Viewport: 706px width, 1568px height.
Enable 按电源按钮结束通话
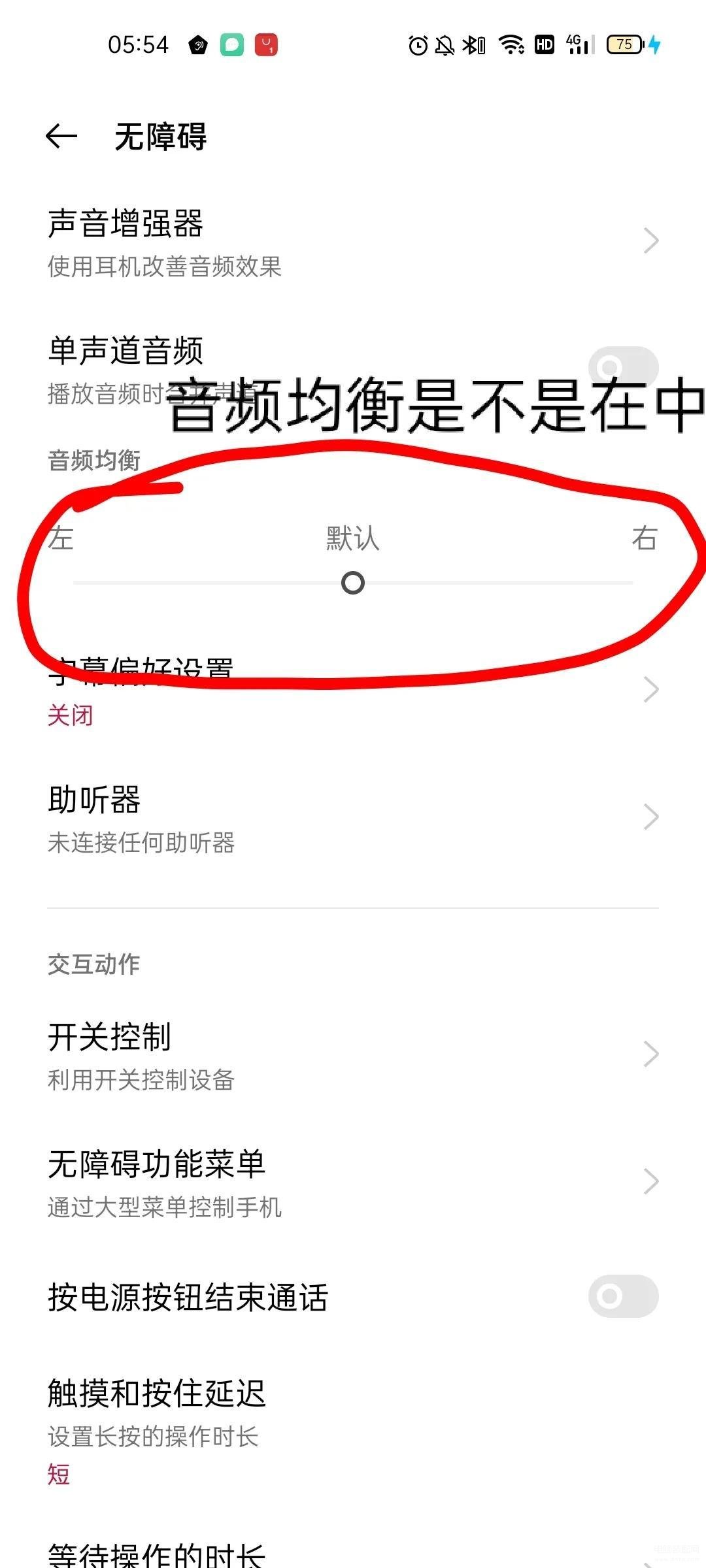click(x=622, y=1296)
